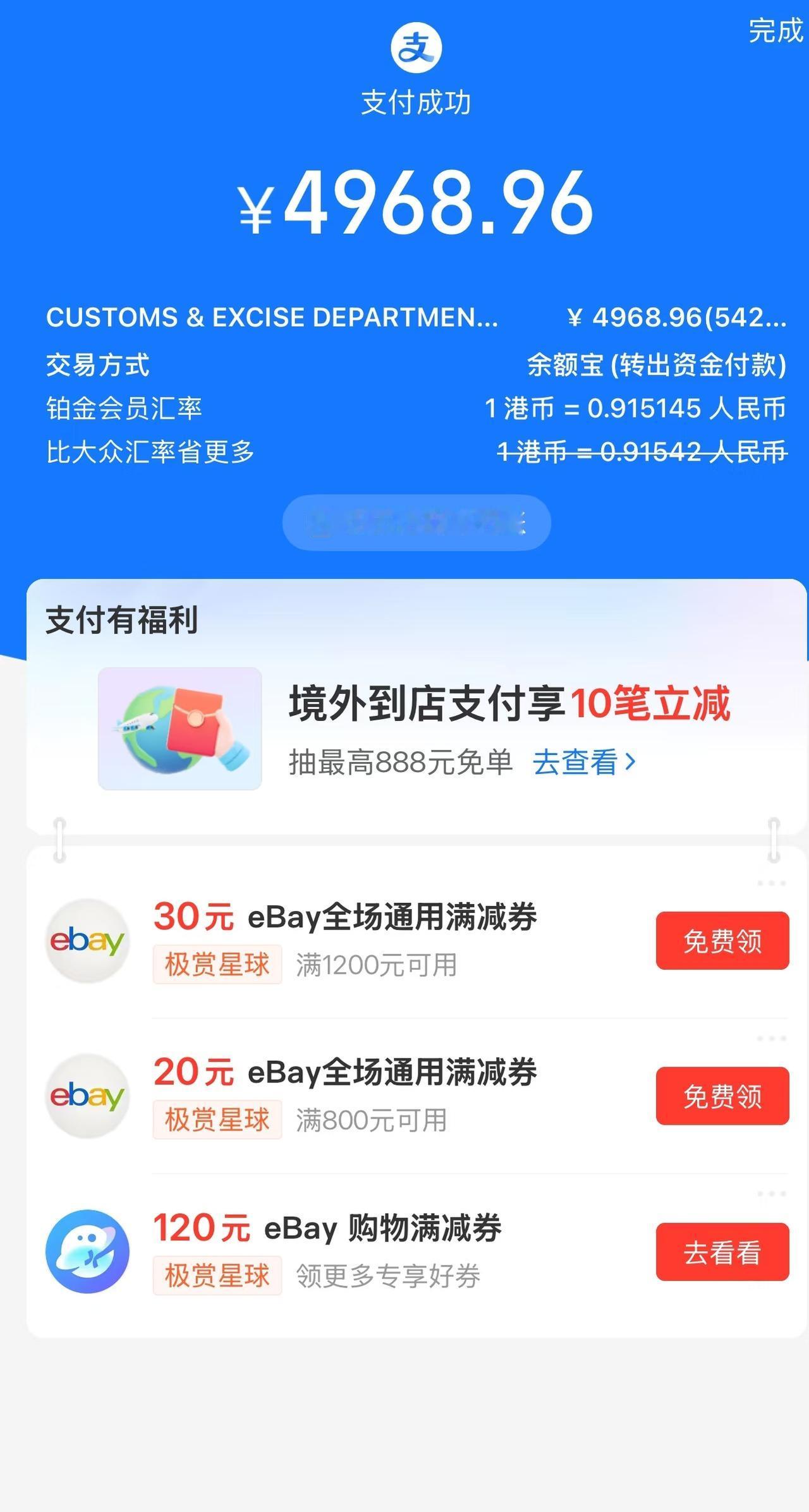Screen dimensions: 809x1512
Task: Tap the 极赏星球 planet icon on 120元 coupon
Action: [87, 1252]
